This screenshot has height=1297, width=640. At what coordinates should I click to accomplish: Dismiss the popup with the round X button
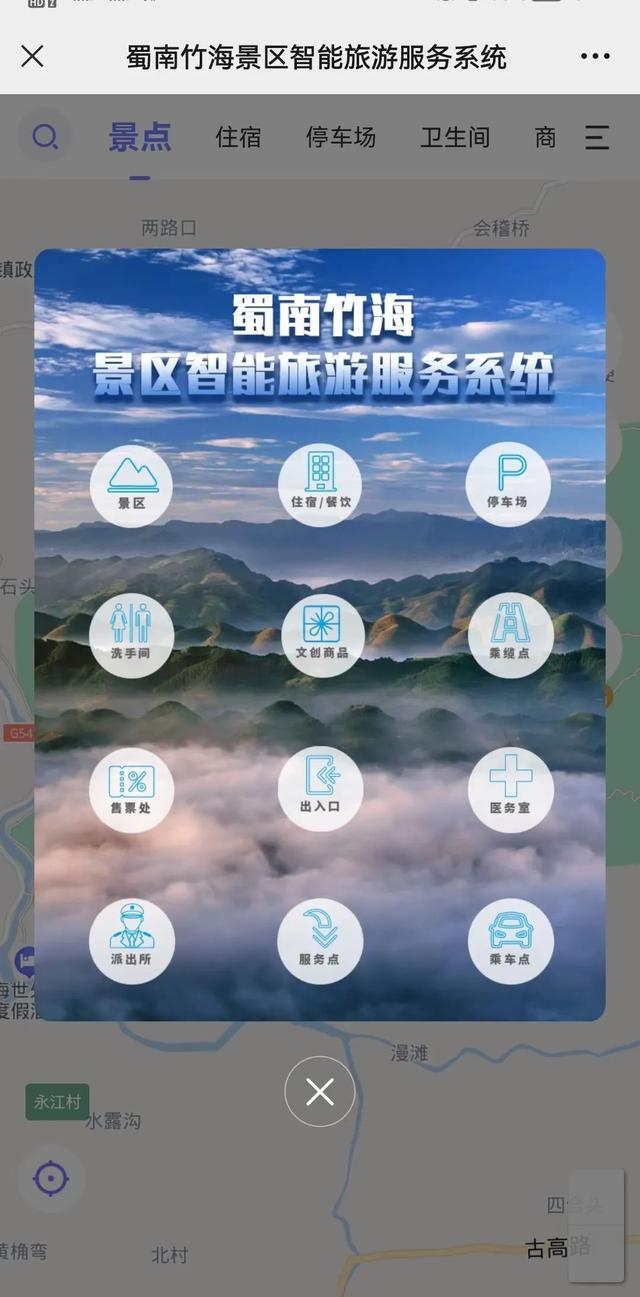(x=320, y=1092)
